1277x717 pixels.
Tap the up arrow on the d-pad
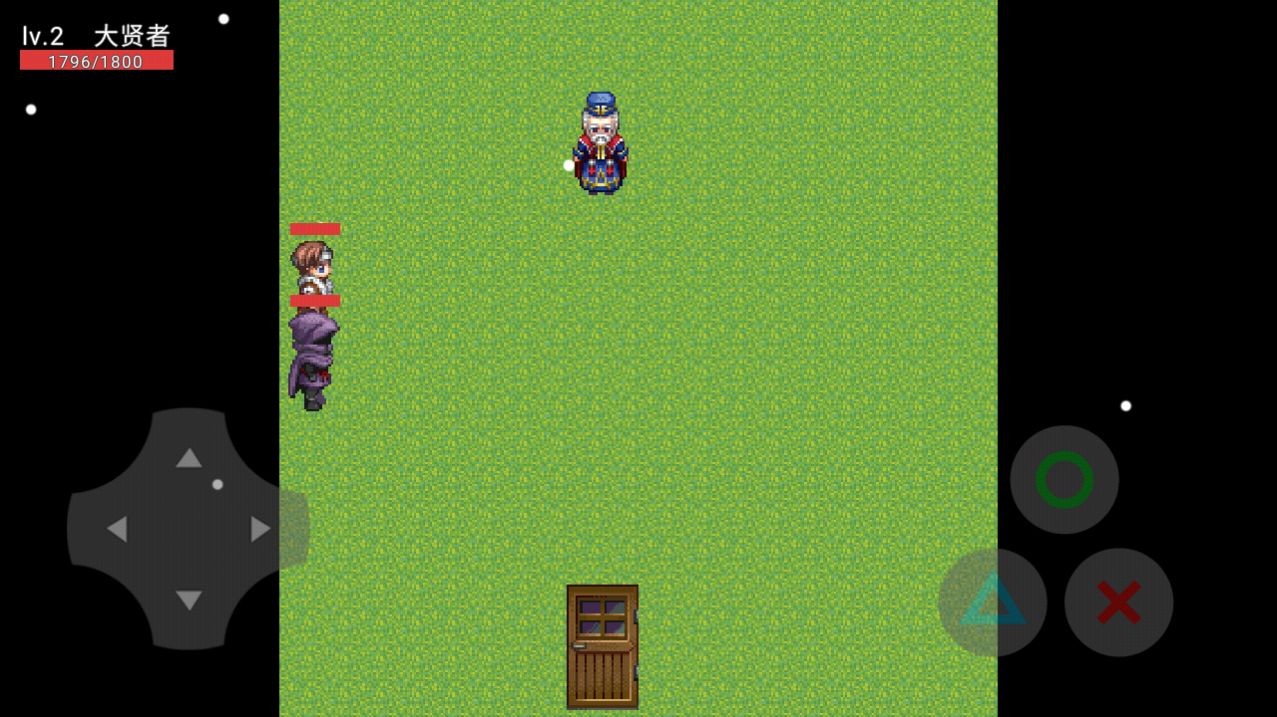(189, 458)
